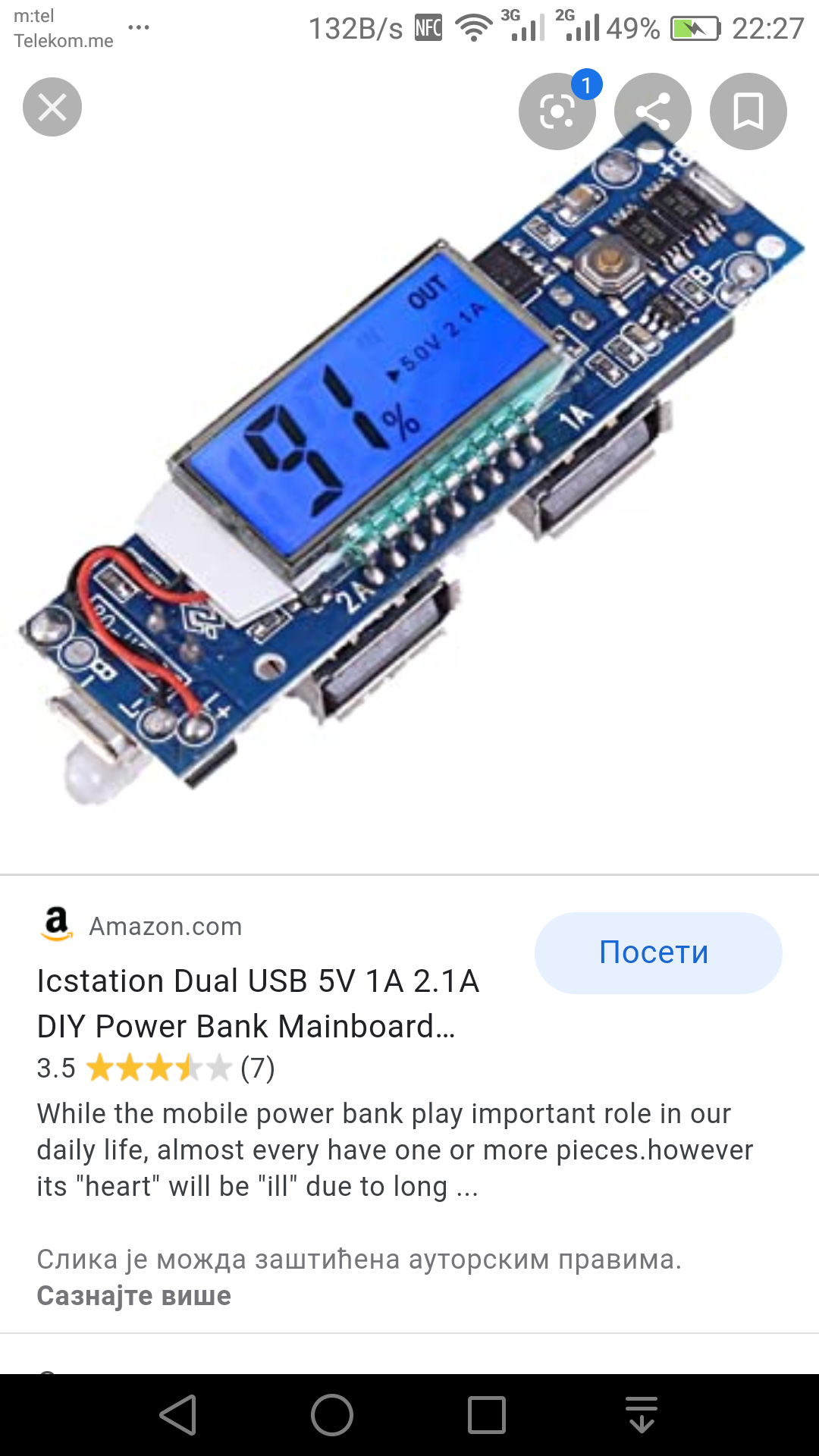Open Icstation Dual USB Power Bank title
Image resolution: width=819 pixels, height=1456 pixels.
[258, 1003]
